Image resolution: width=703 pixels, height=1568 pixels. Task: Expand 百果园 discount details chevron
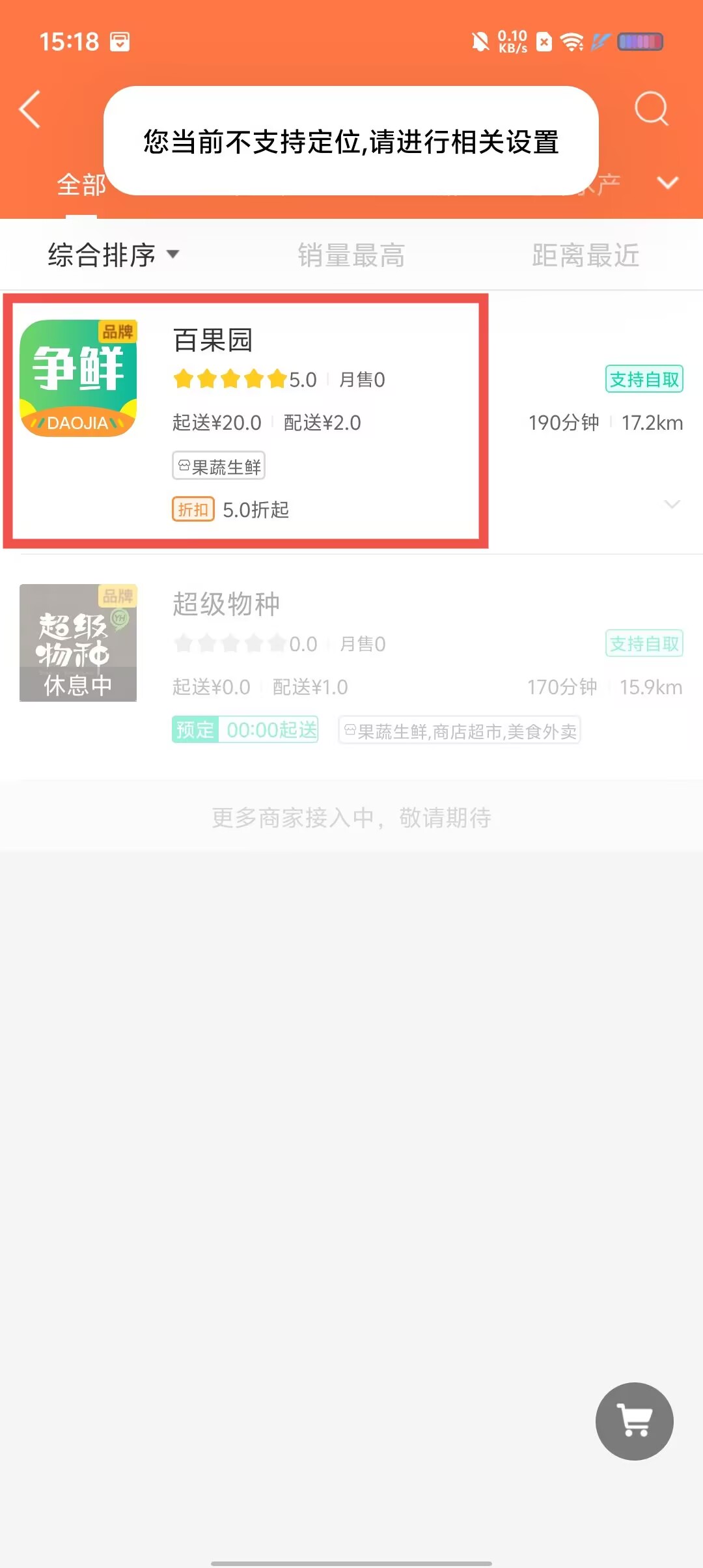(672, 504)
